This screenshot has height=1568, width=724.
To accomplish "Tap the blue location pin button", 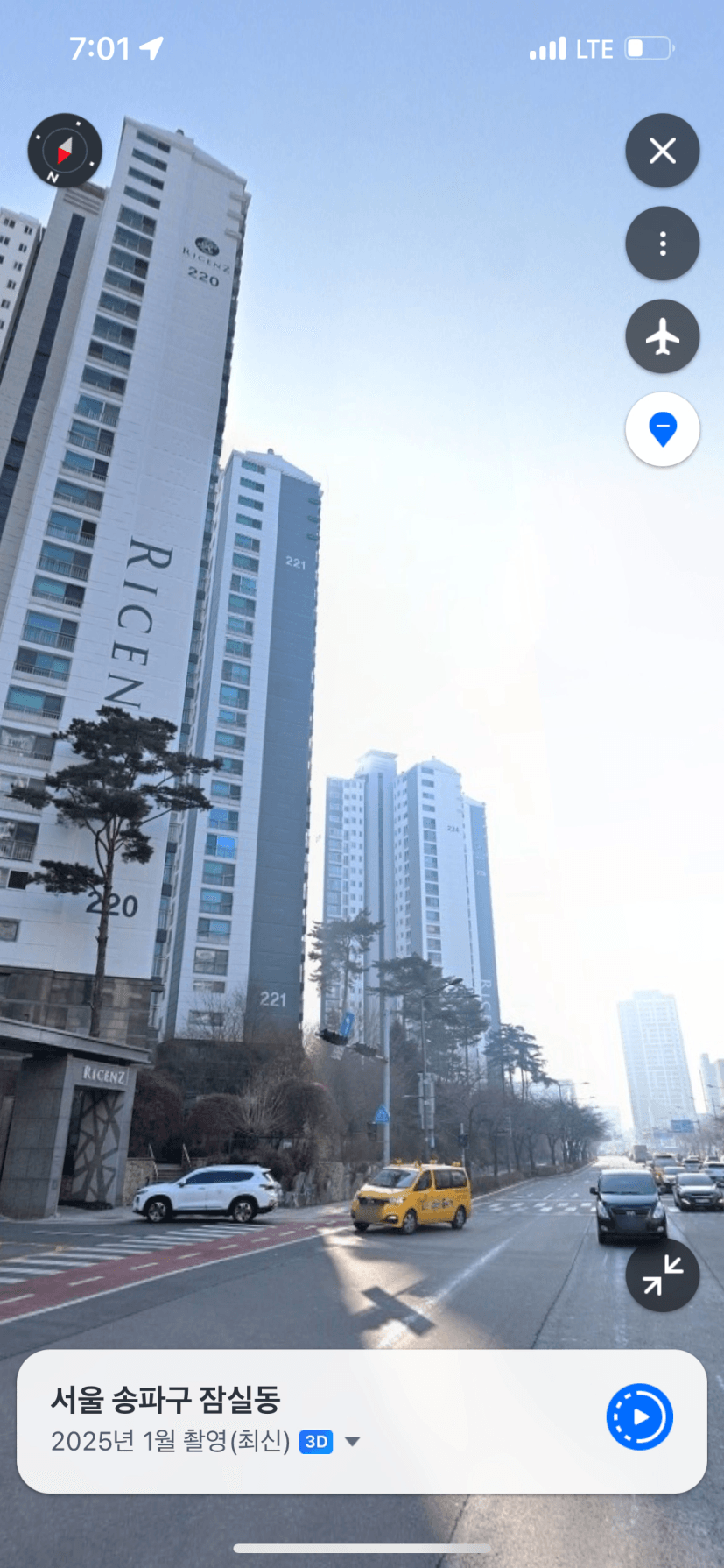I will click(662, 429).
